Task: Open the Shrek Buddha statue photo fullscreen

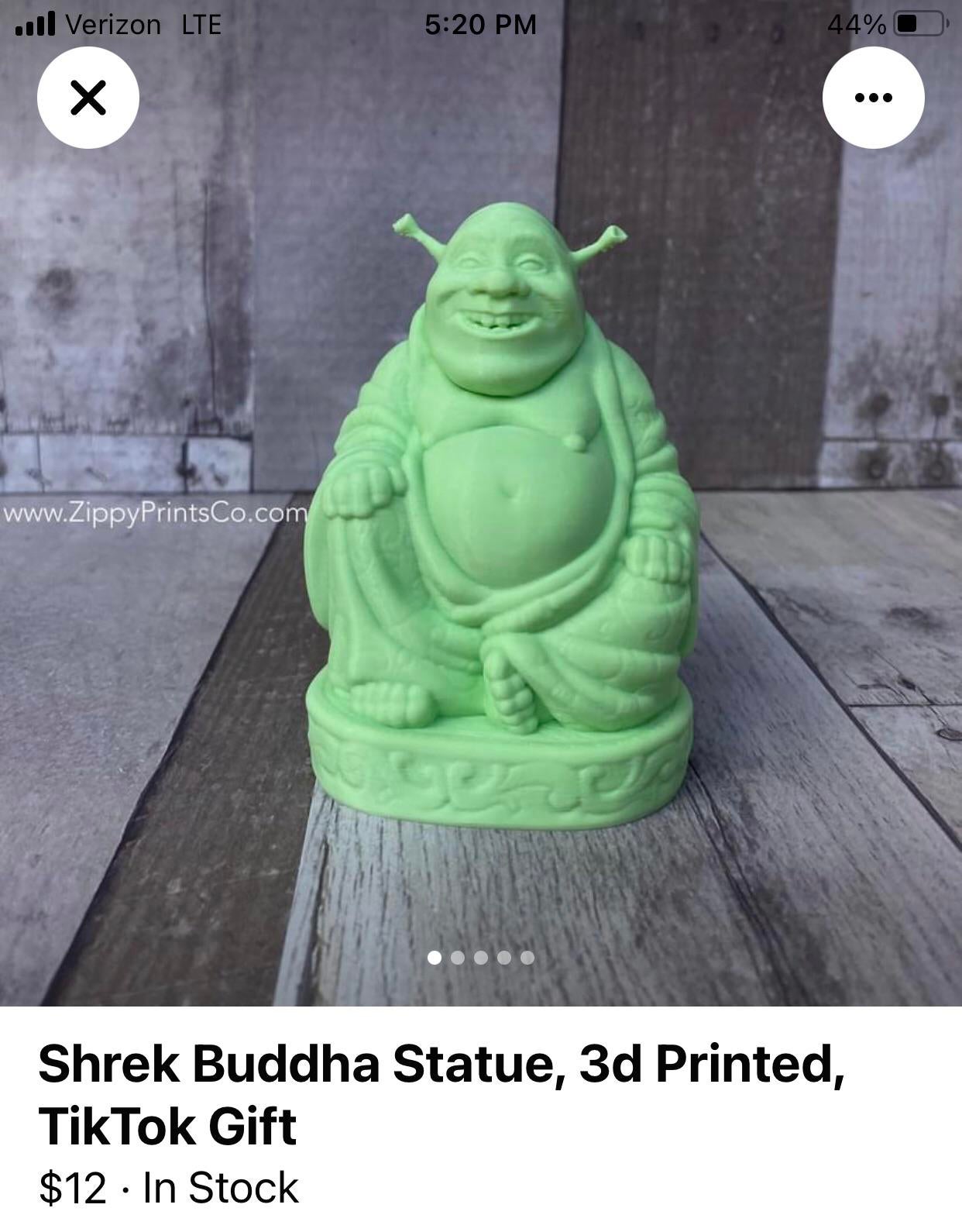Action: point(507,511)
